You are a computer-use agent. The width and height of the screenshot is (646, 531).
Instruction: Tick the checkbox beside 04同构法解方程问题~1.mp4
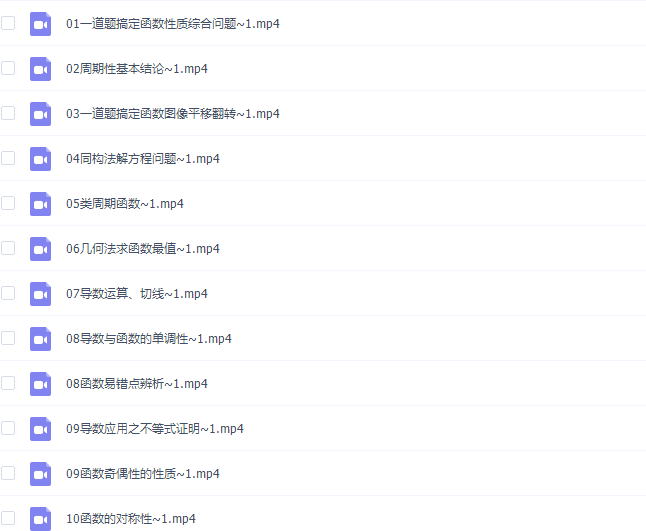pos(8,158)
